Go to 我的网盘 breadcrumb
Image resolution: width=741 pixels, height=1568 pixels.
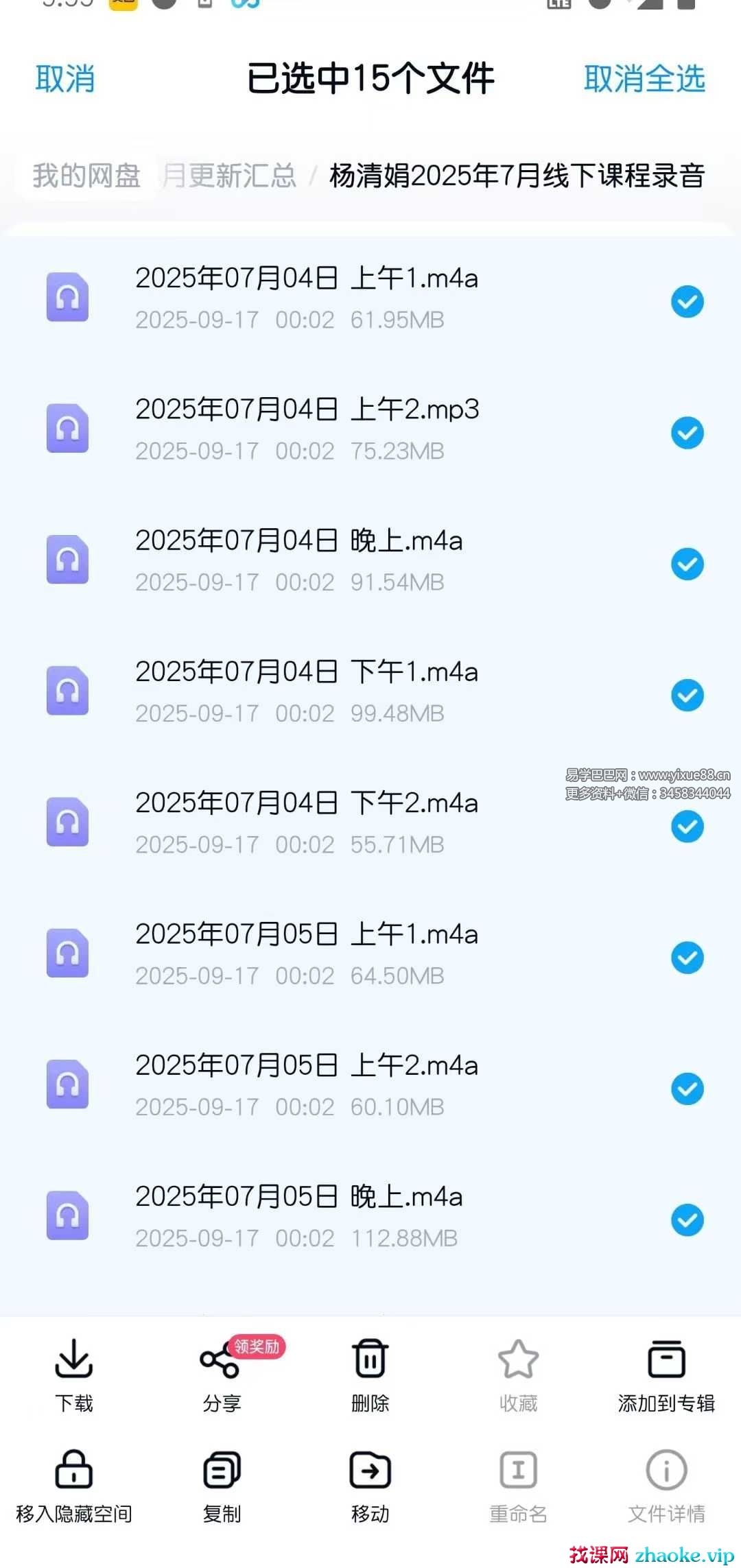pos(86,176)
